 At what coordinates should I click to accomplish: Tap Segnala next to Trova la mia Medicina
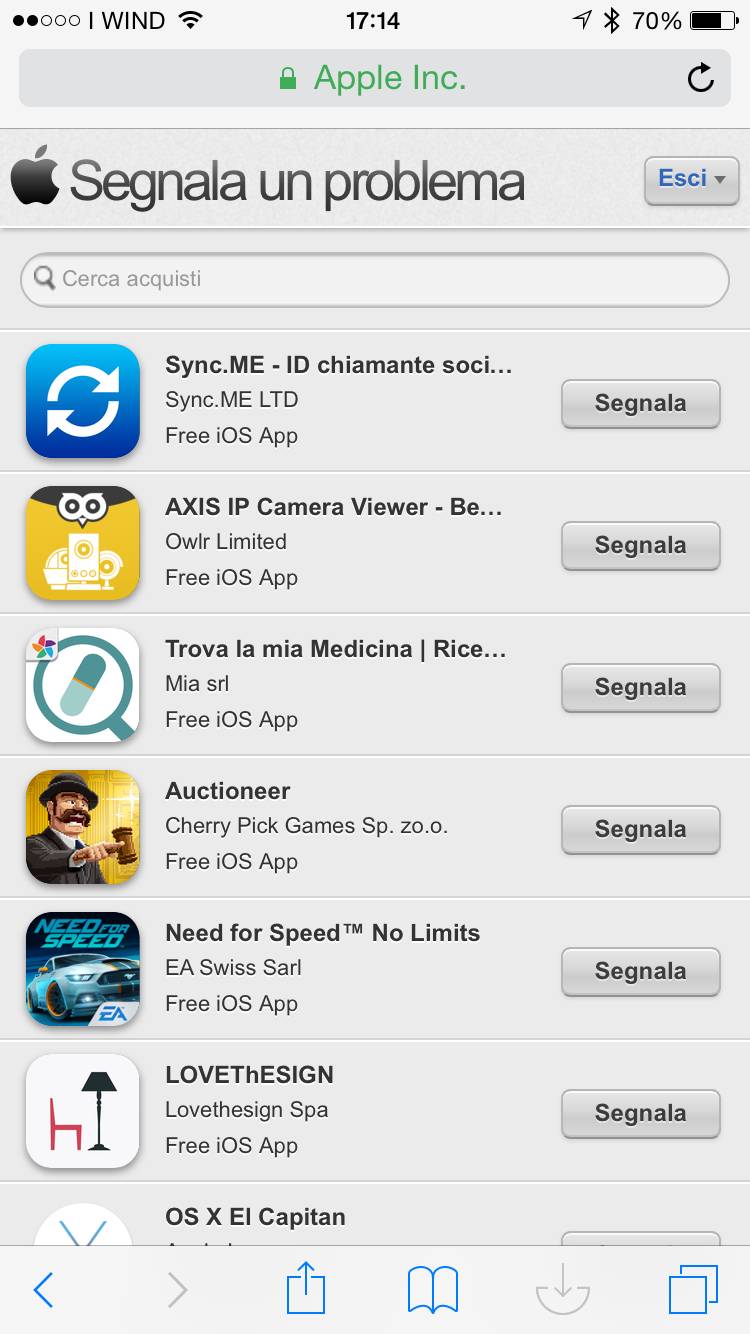[x=640, y=687]
